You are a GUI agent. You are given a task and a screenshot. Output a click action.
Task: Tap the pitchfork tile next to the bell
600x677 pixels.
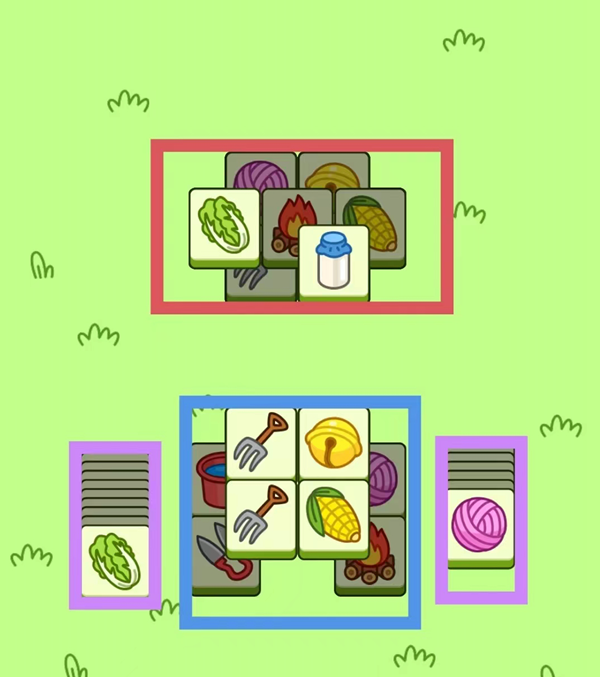(x=260, y=441)
